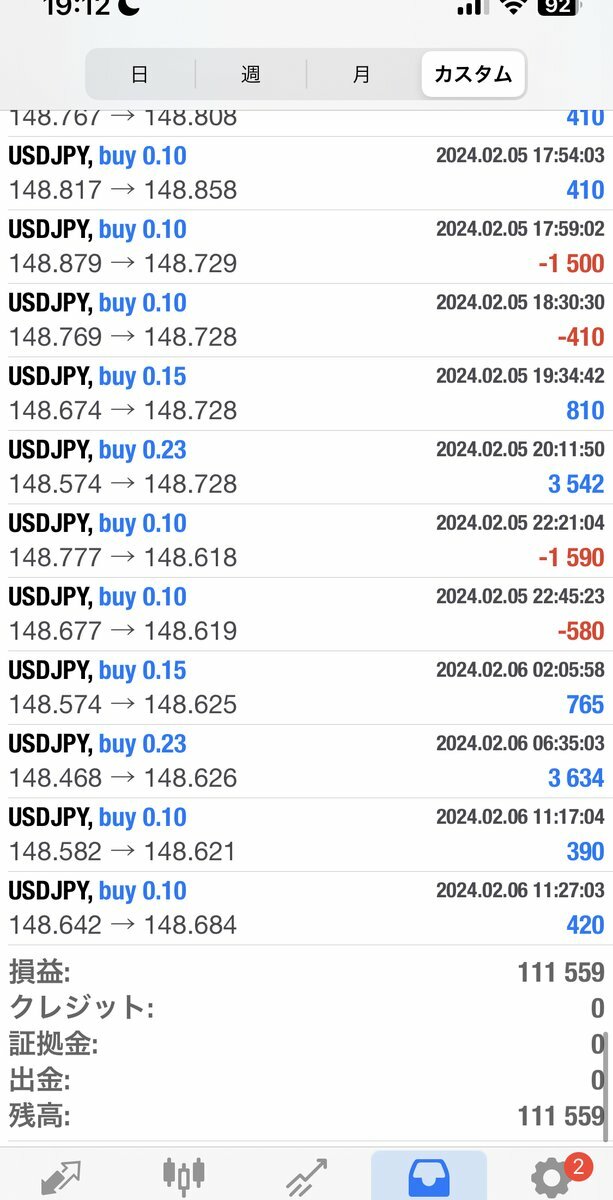Screen dimensions: 613x1200
Task: Open the USDJPY trade from 2024.02.05 18:30:30
Action: [x=306, y=320]
